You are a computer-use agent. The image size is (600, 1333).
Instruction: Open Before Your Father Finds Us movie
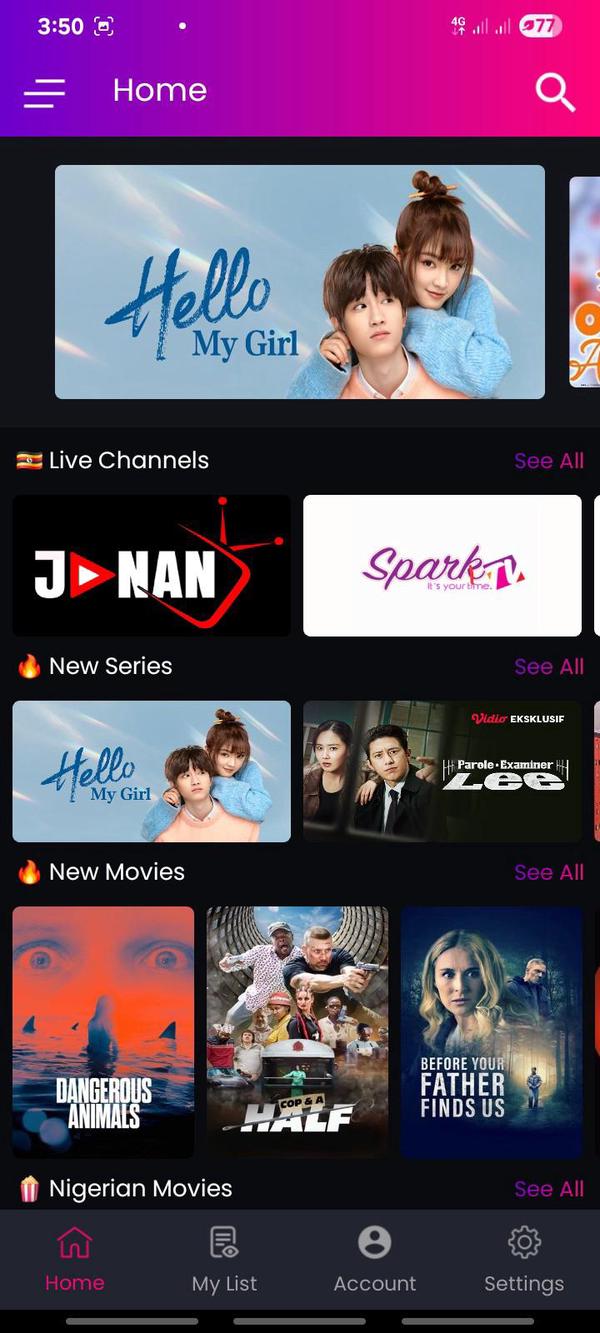(x=491, y=1032)
